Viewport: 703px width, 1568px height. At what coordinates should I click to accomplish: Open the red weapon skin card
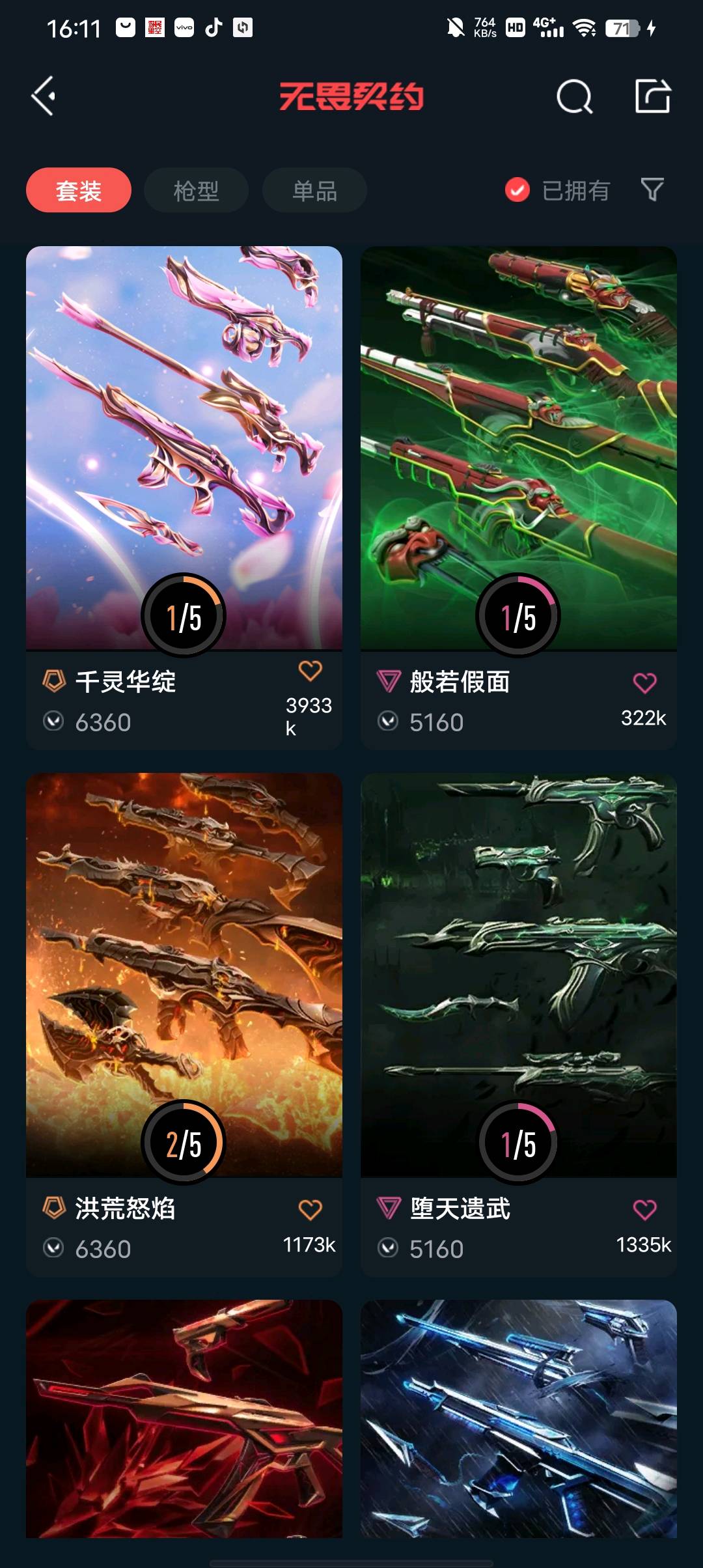184,1420
